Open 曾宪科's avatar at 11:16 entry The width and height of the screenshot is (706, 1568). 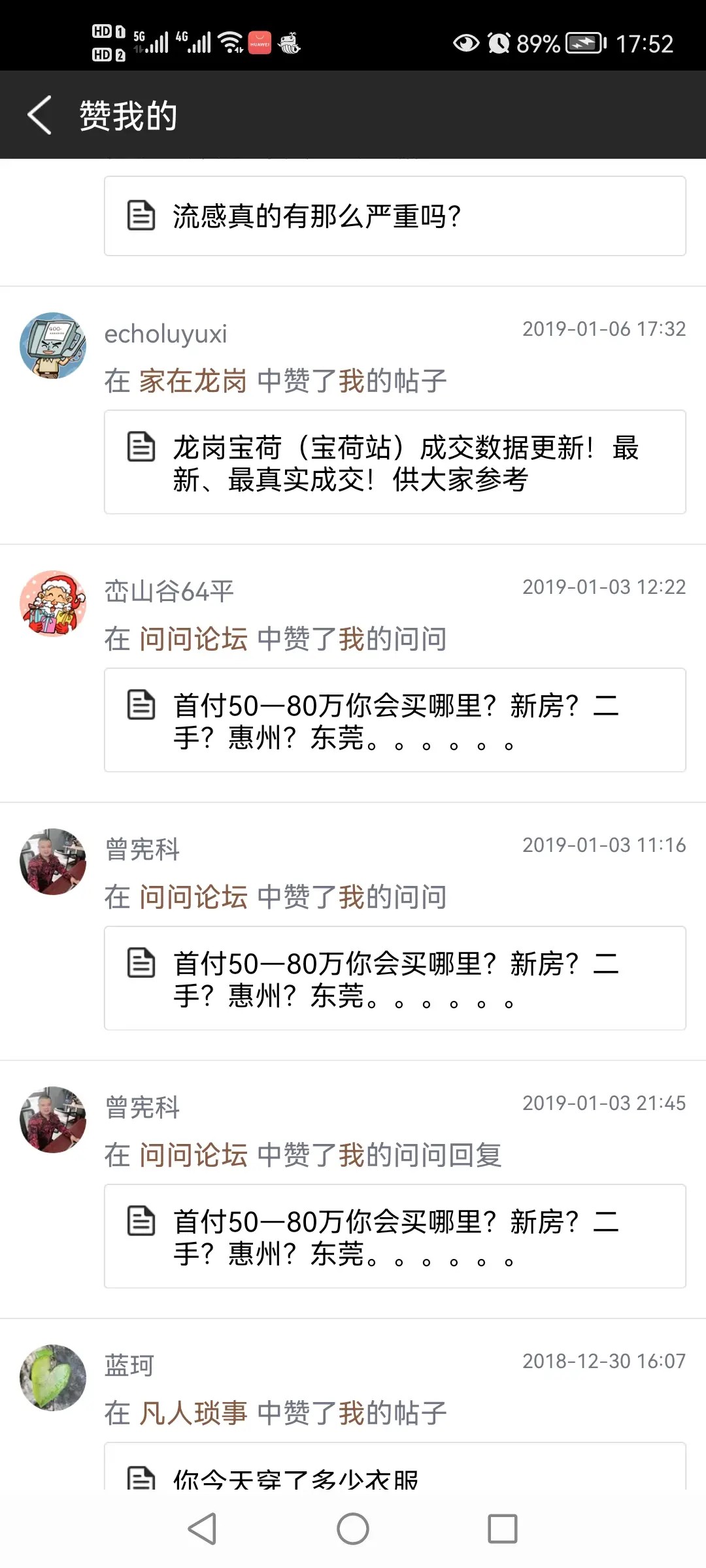[x=53, y=862]
